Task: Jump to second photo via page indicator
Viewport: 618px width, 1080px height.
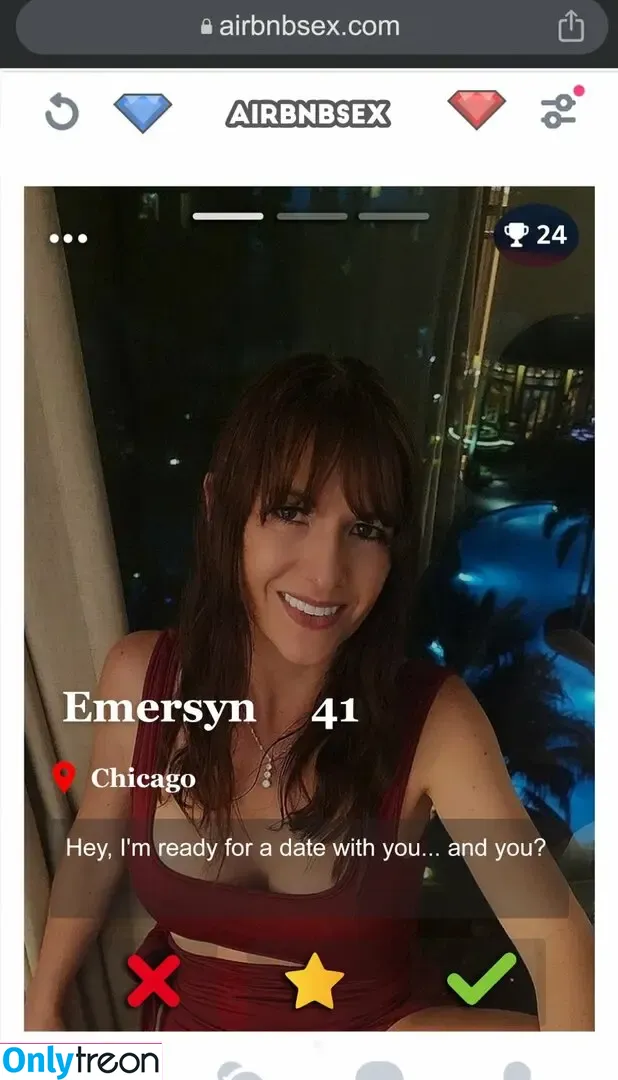Action: [x=311, y=216]
